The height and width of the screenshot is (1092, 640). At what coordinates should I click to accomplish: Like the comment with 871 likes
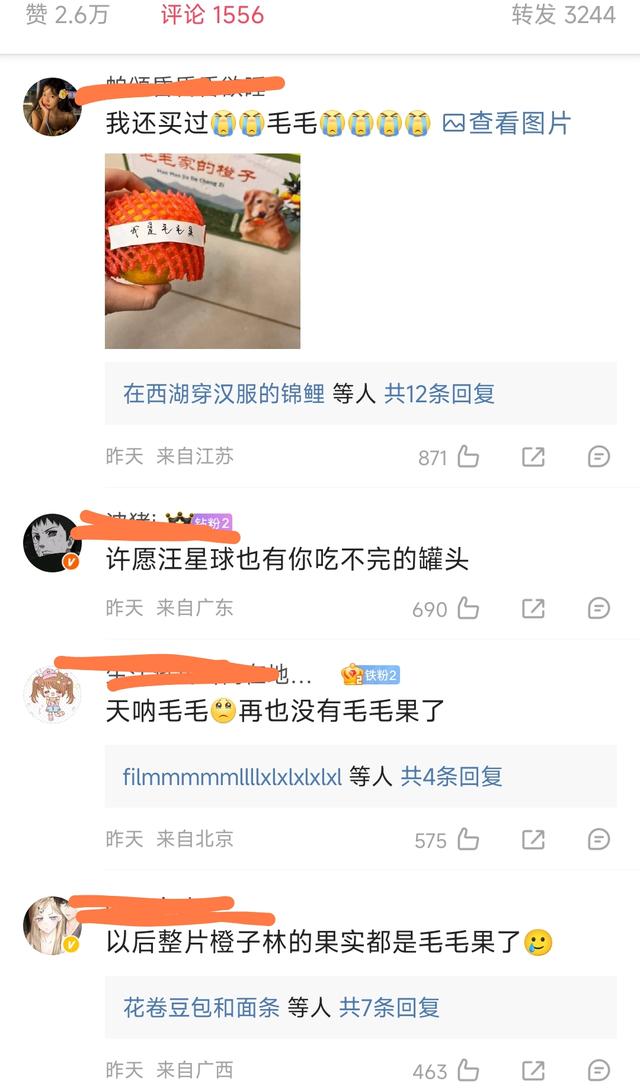468,457
